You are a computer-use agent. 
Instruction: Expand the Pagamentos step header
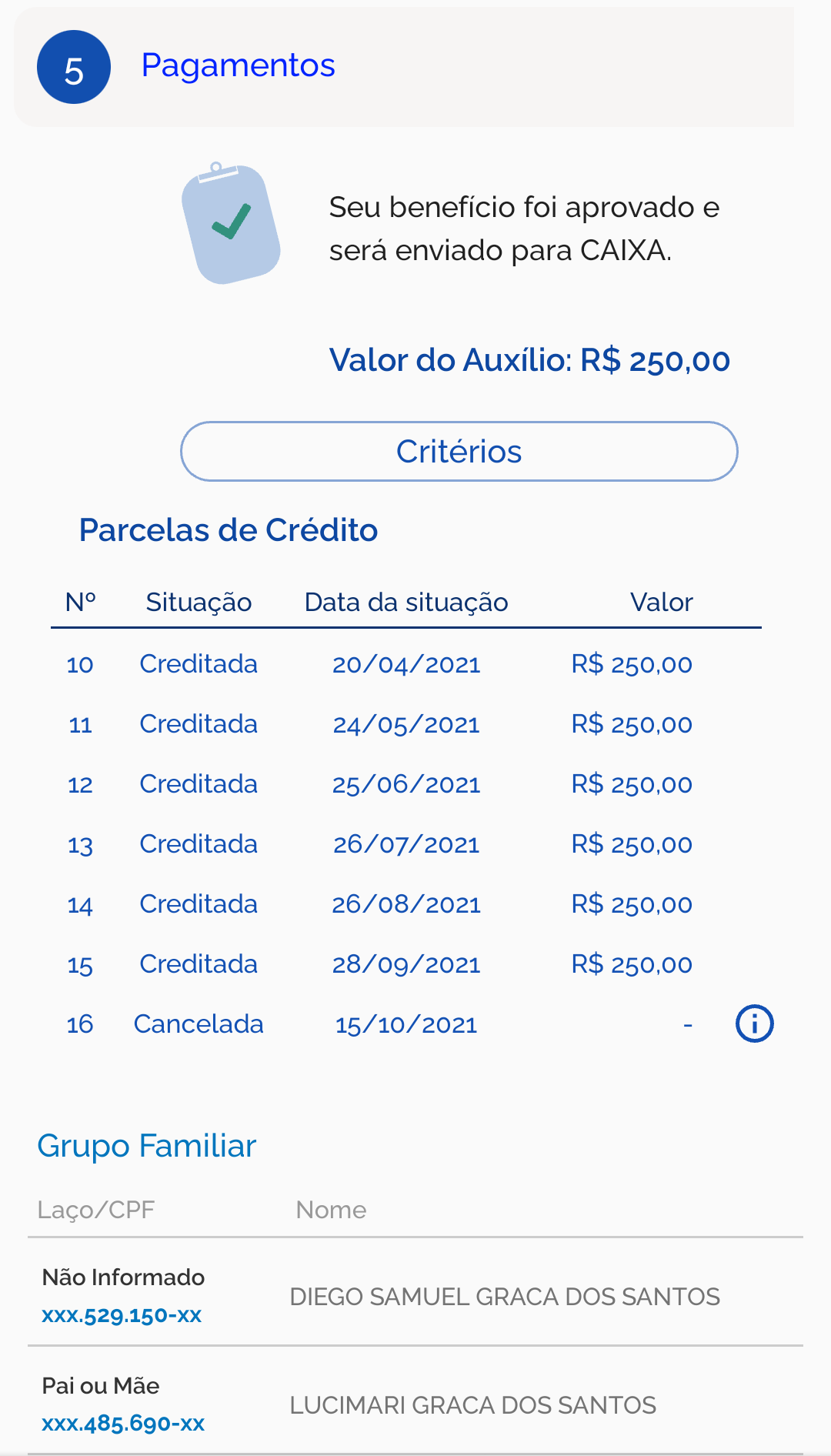click(404, 67)
